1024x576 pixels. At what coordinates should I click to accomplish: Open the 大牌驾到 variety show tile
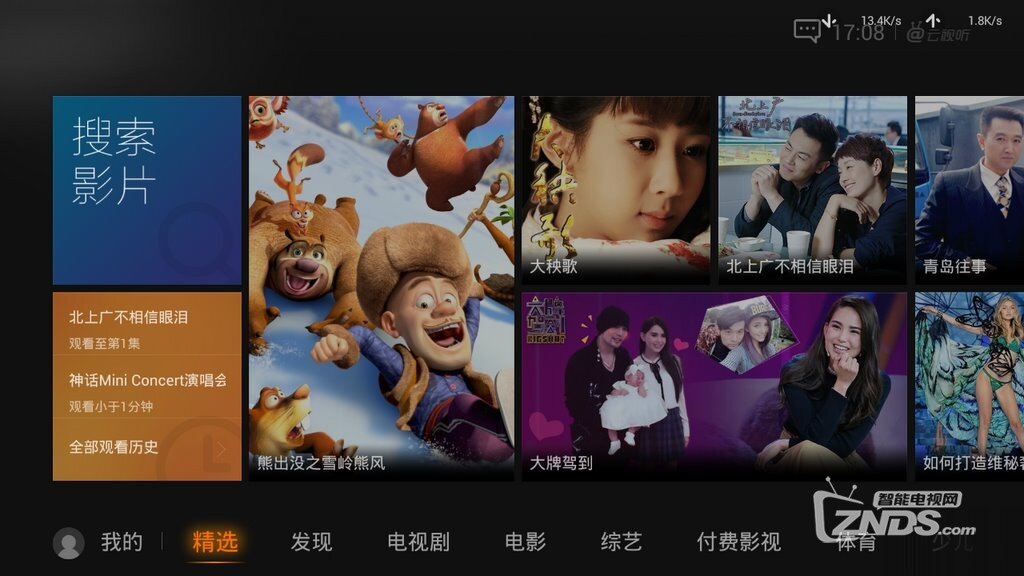point(714,386)
